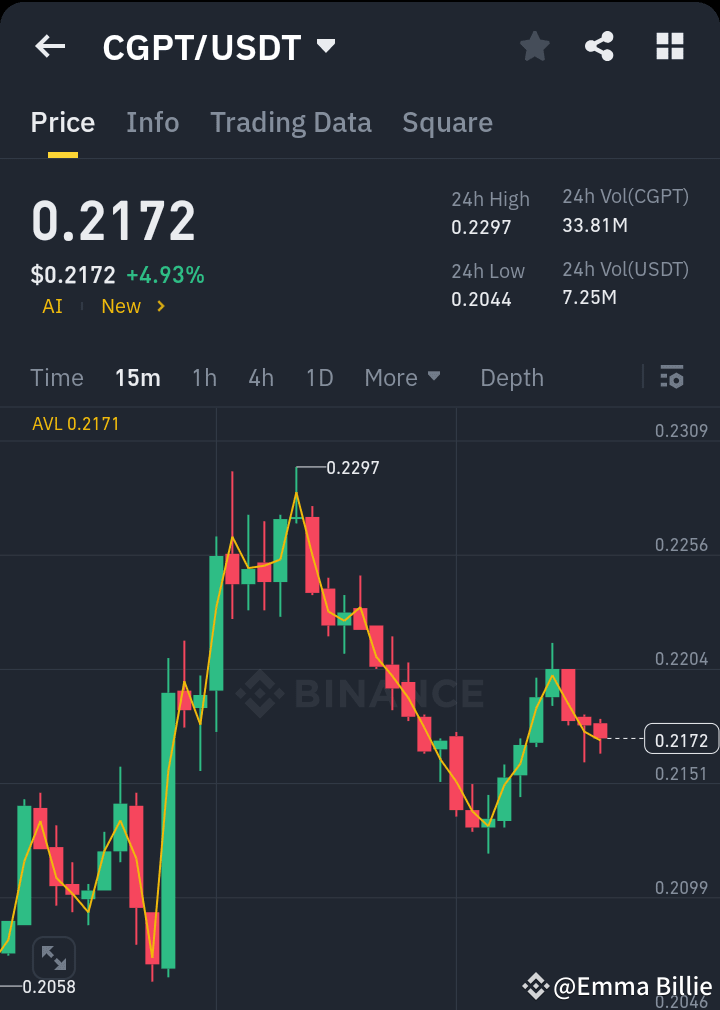Tap the Time interval option
This screenshot has width=720, height=1010.
(57, 378)
